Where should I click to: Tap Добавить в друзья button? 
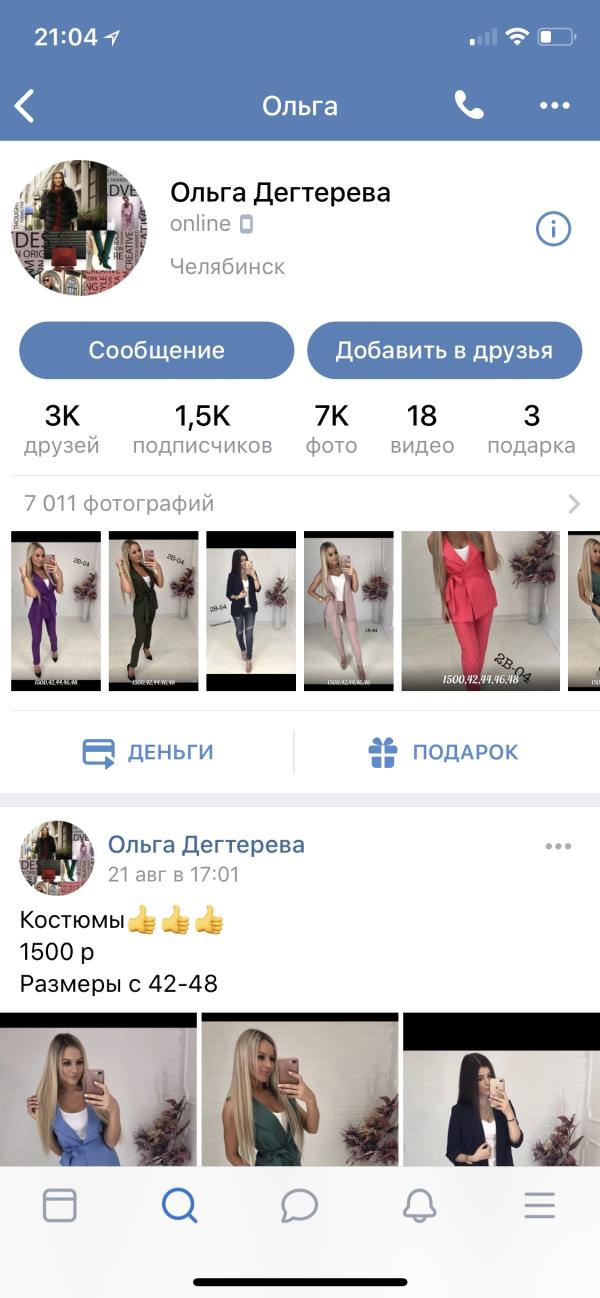click(444, 351)
